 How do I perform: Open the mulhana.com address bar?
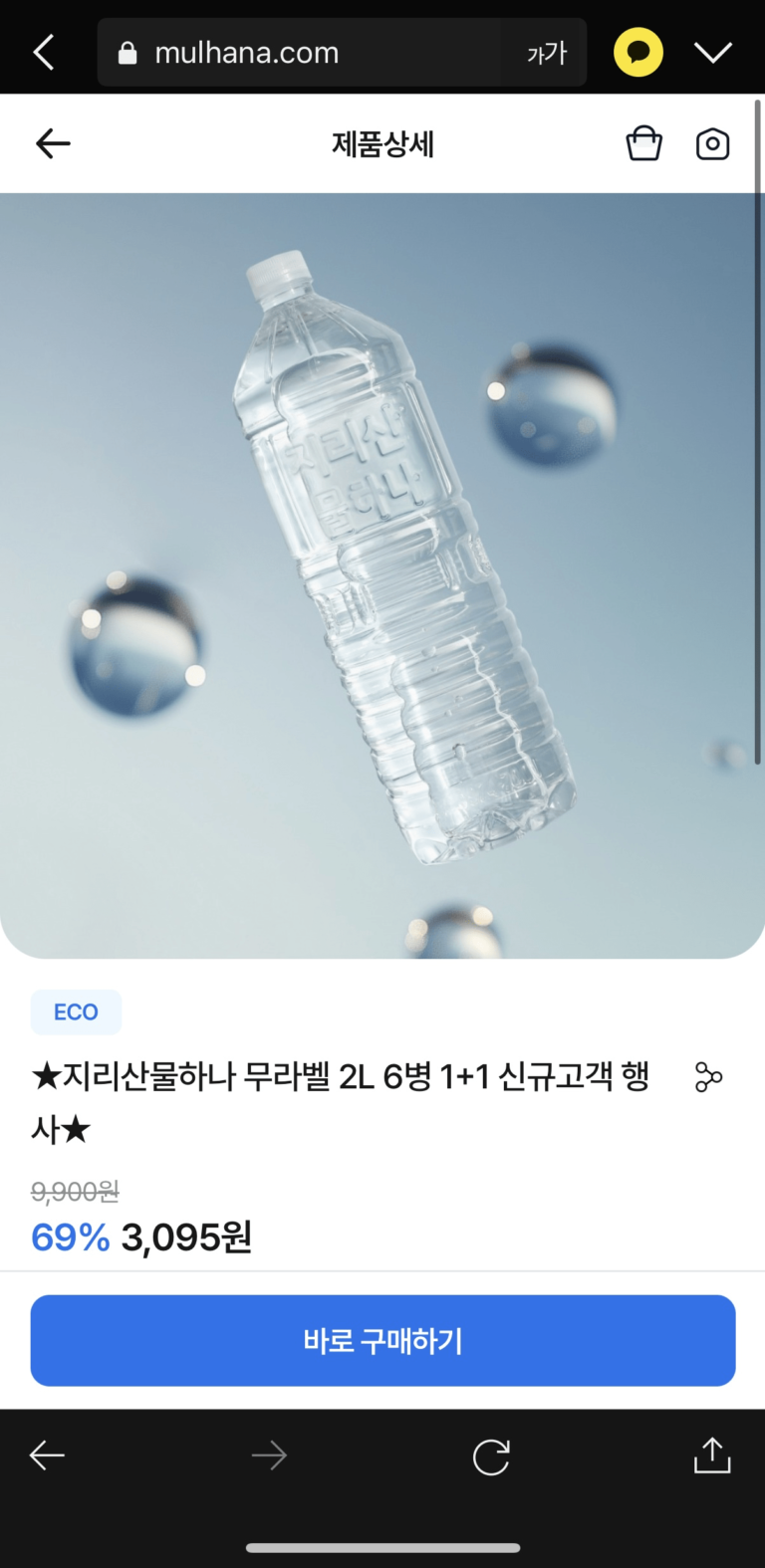click(299, 52)
